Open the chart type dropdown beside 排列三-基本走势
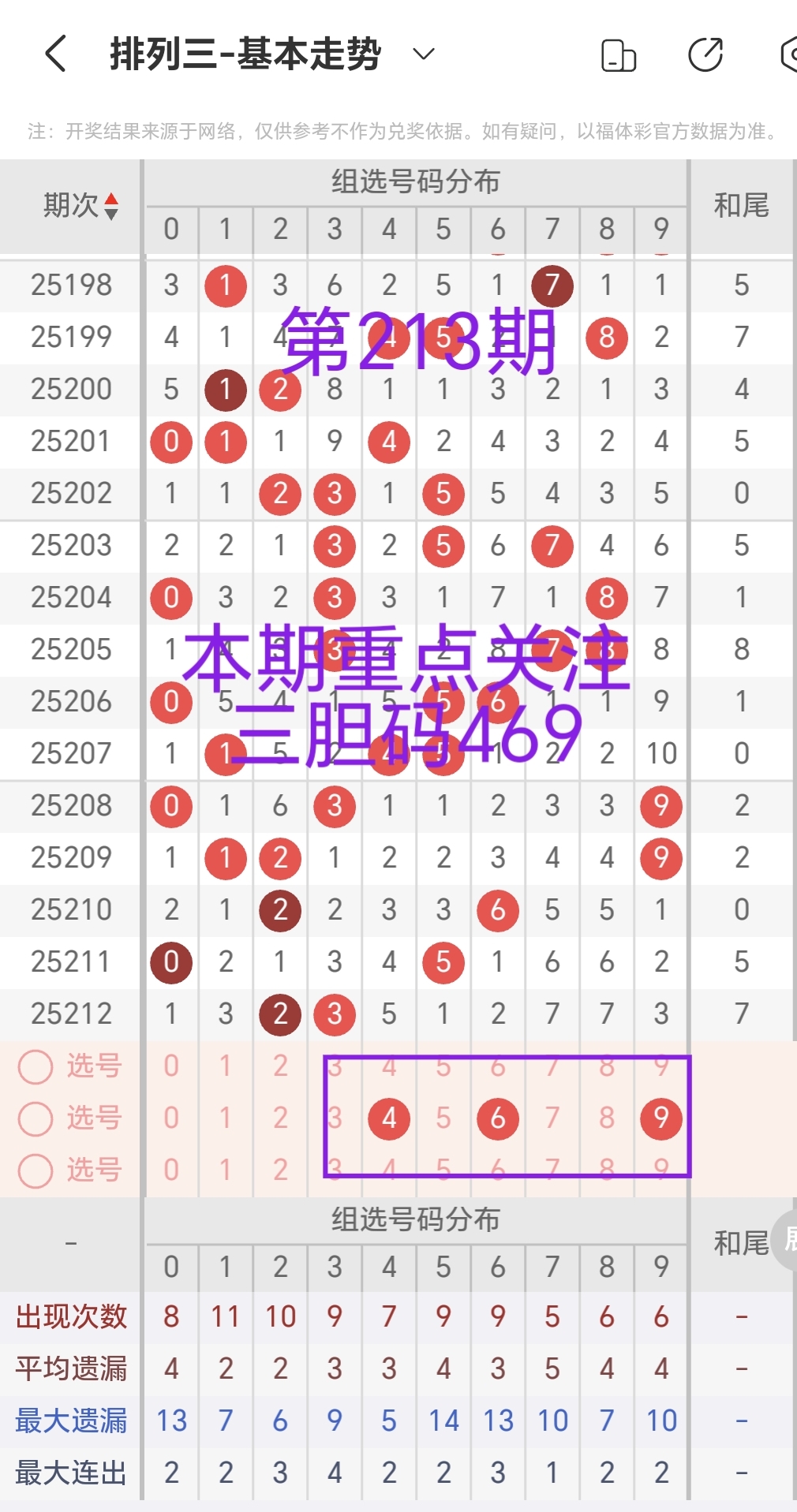Viewport: 797px width, 1512px height. click(x=423, y=54)
